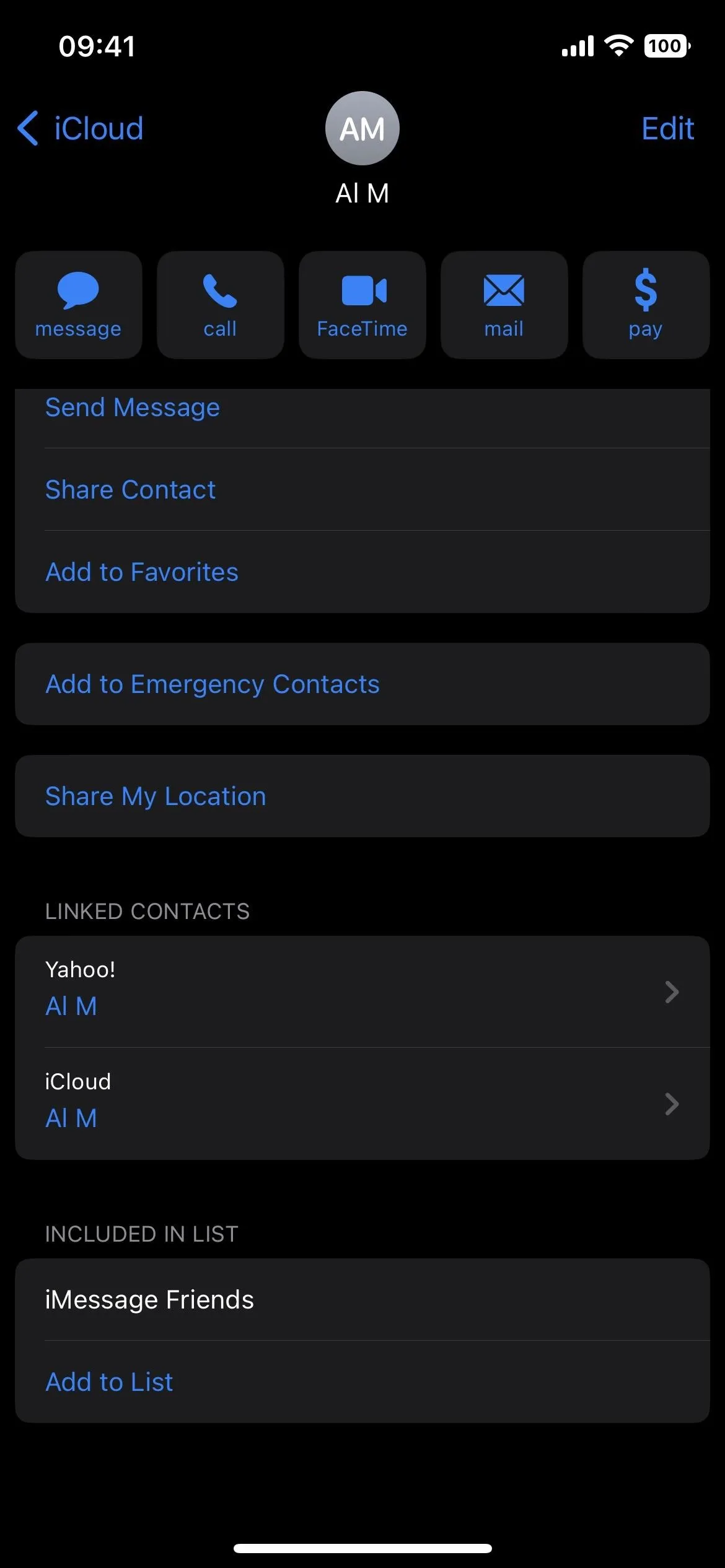725x1568 pixels.
Task: Tap Edit to modify the contact
Action: [667, 129]
